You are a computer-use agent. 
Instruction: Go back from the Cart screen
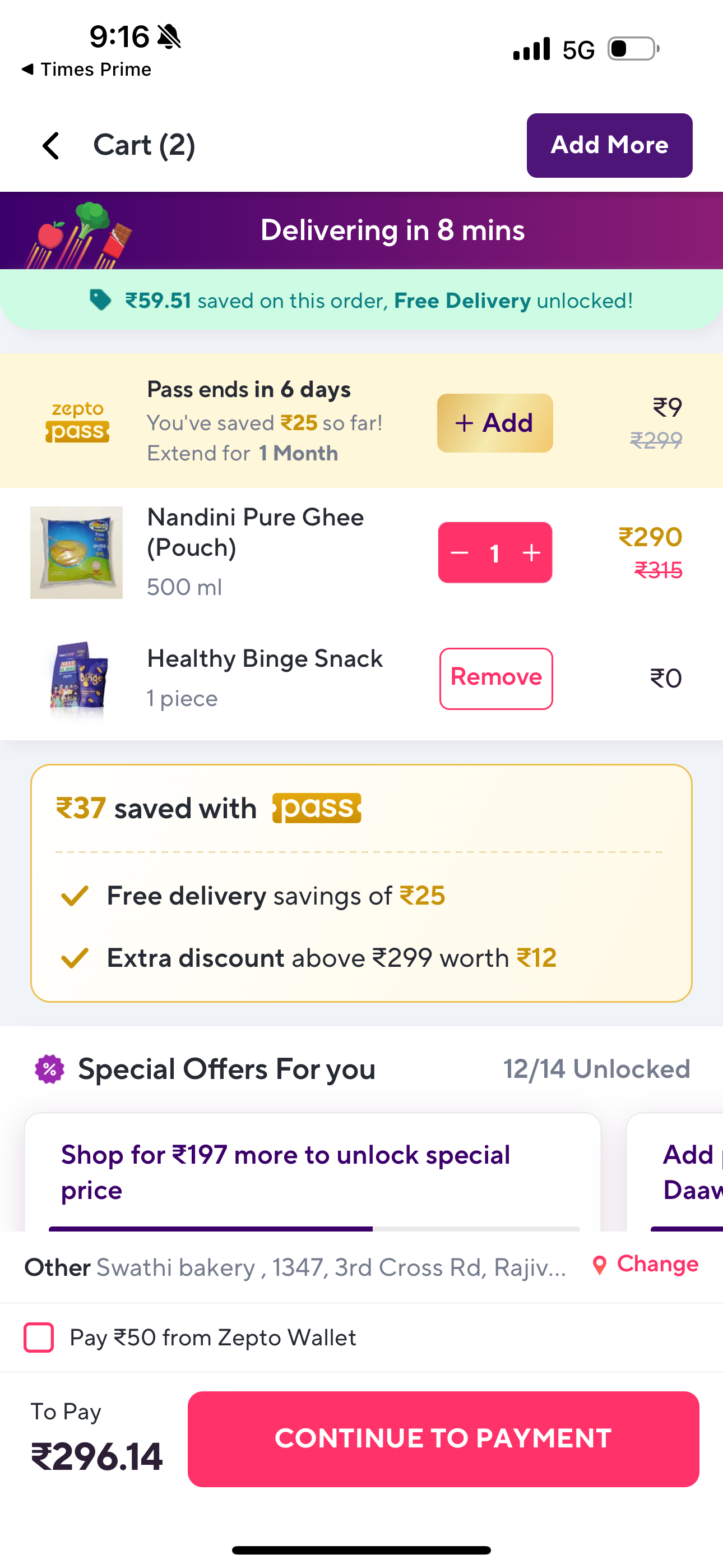[x=51, y=145]
